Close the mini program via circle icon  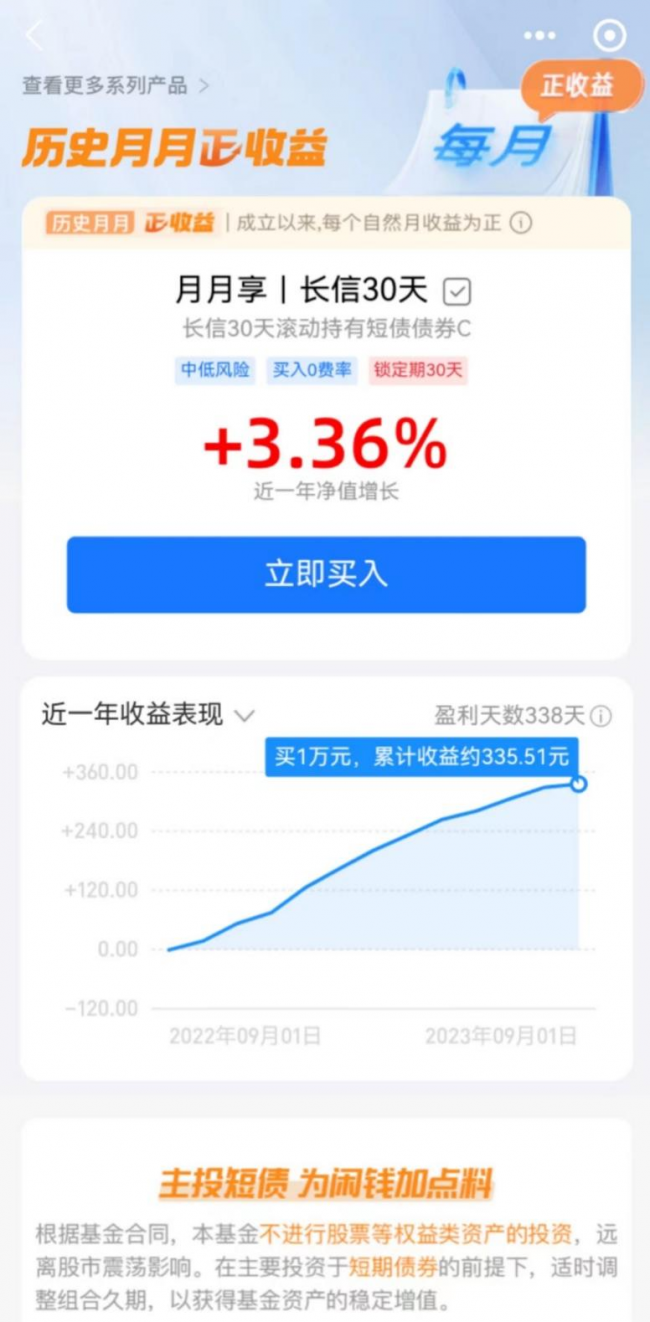pos(608,36)
